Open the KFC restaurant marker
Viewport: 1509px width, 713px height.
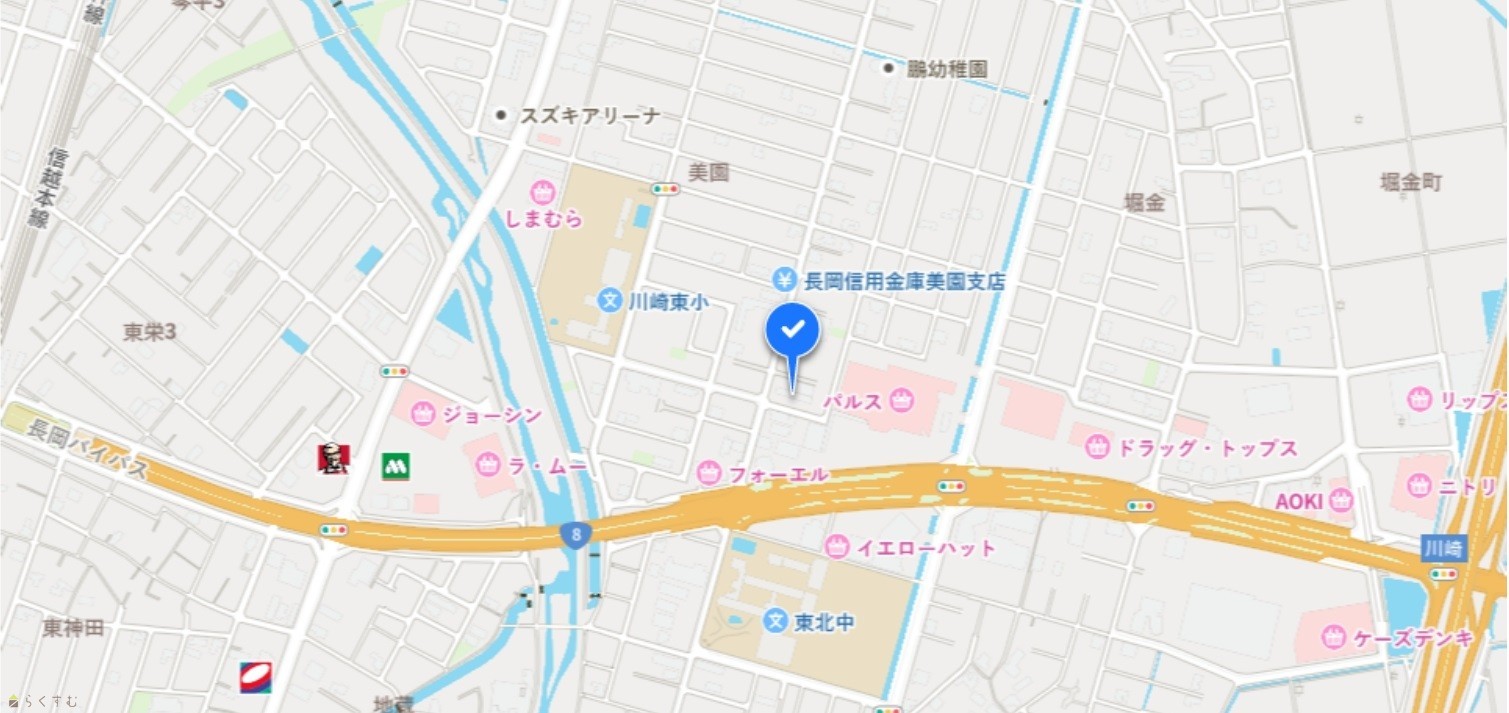333,459
